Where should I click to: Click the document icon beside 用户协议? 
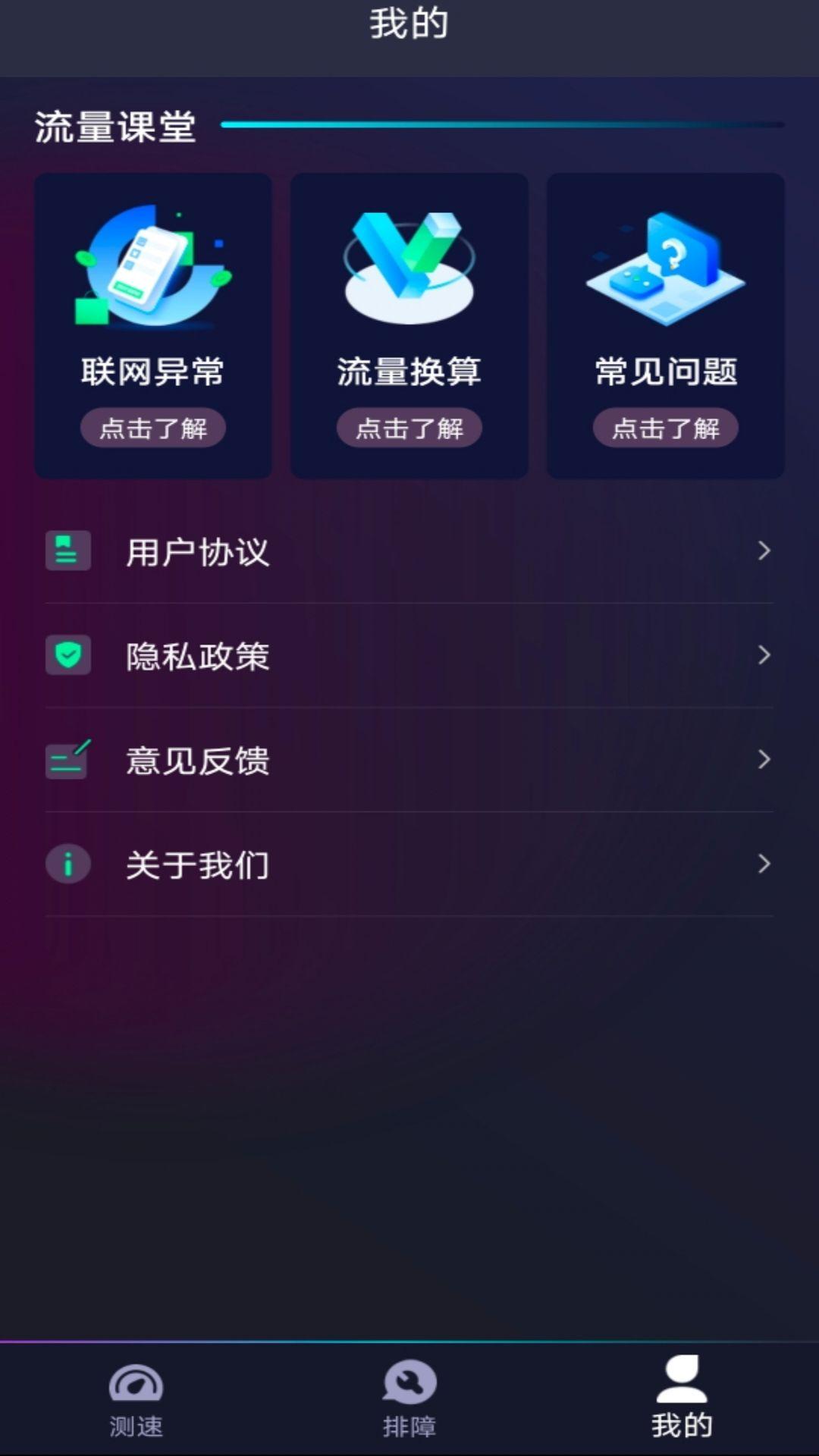(67, 552)
